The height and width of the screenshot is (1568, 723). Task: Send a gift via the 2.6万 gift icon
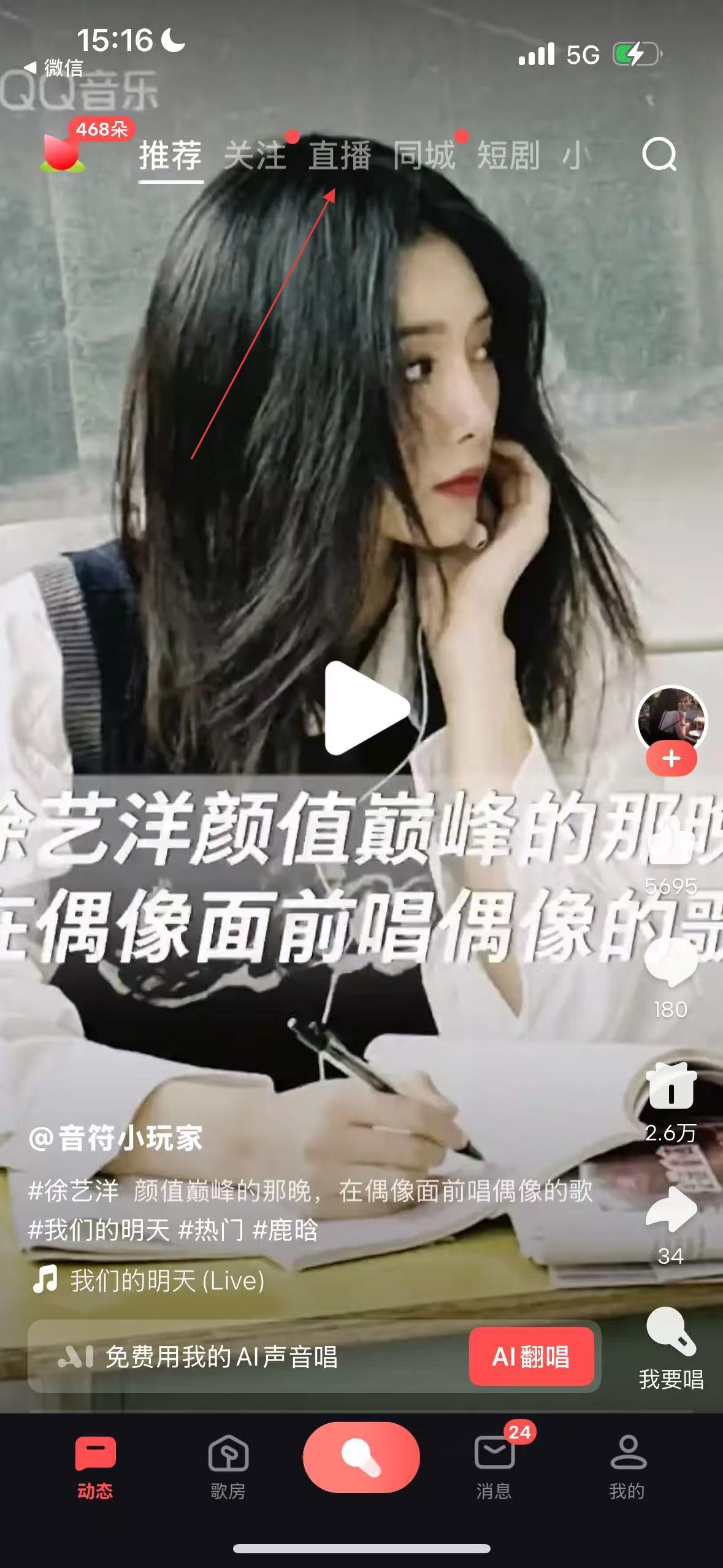click(671, 1086)
